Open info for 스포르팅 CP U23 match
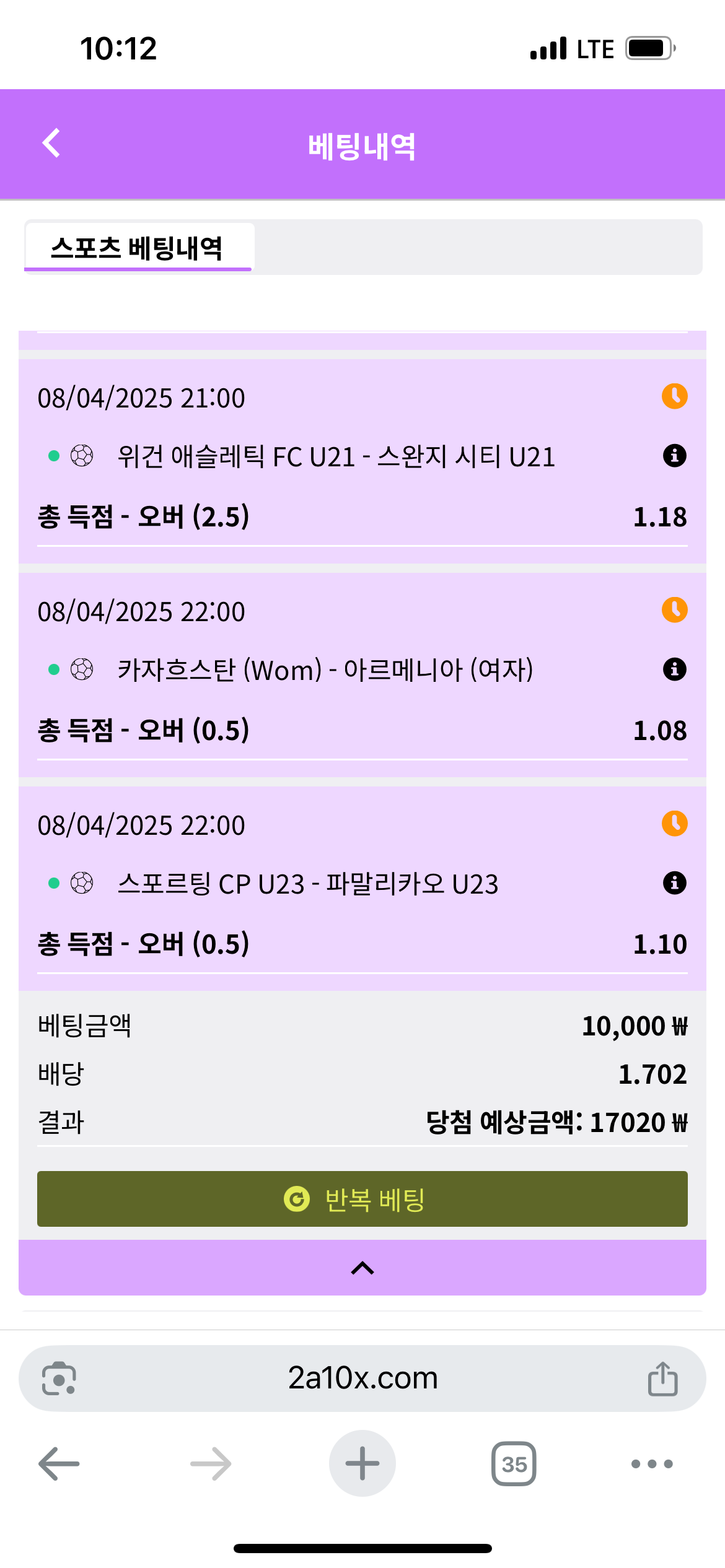725x1568 pixels. point(674,883)
